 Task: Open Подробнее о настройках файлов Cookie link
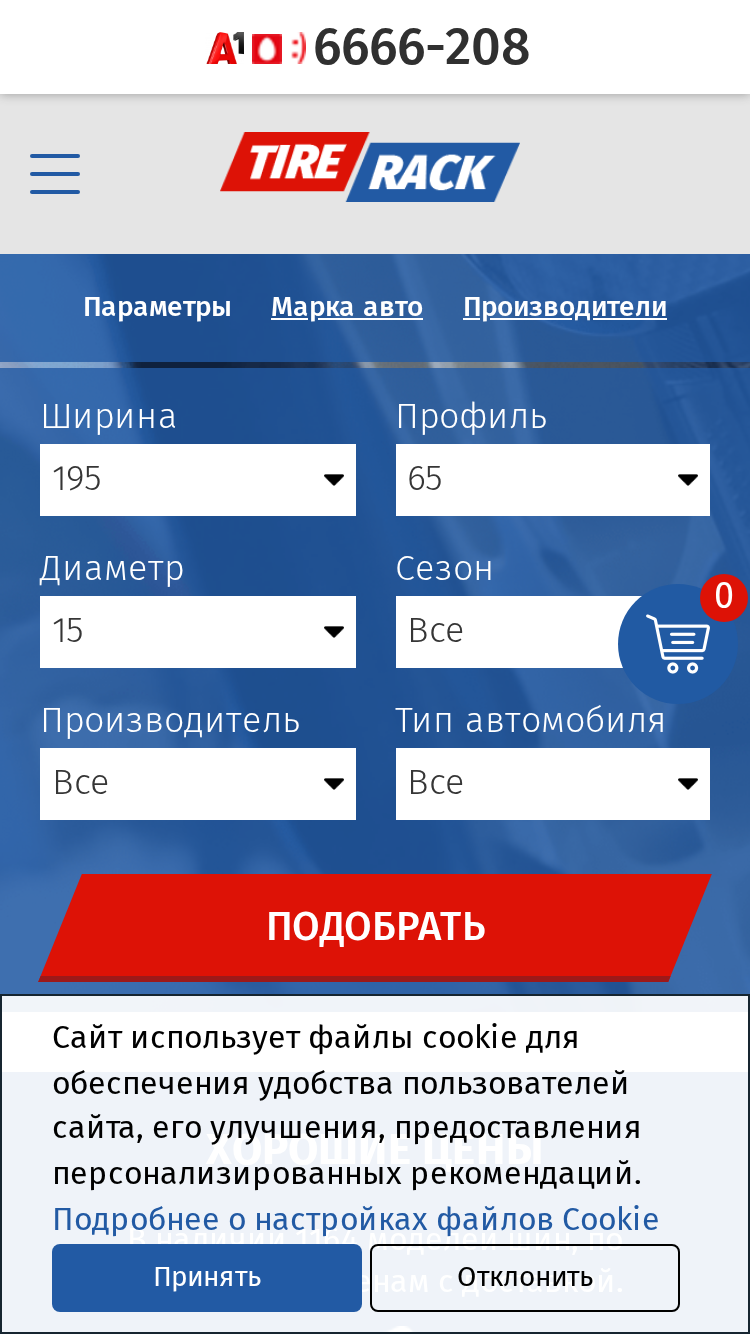click(356, 1220)
